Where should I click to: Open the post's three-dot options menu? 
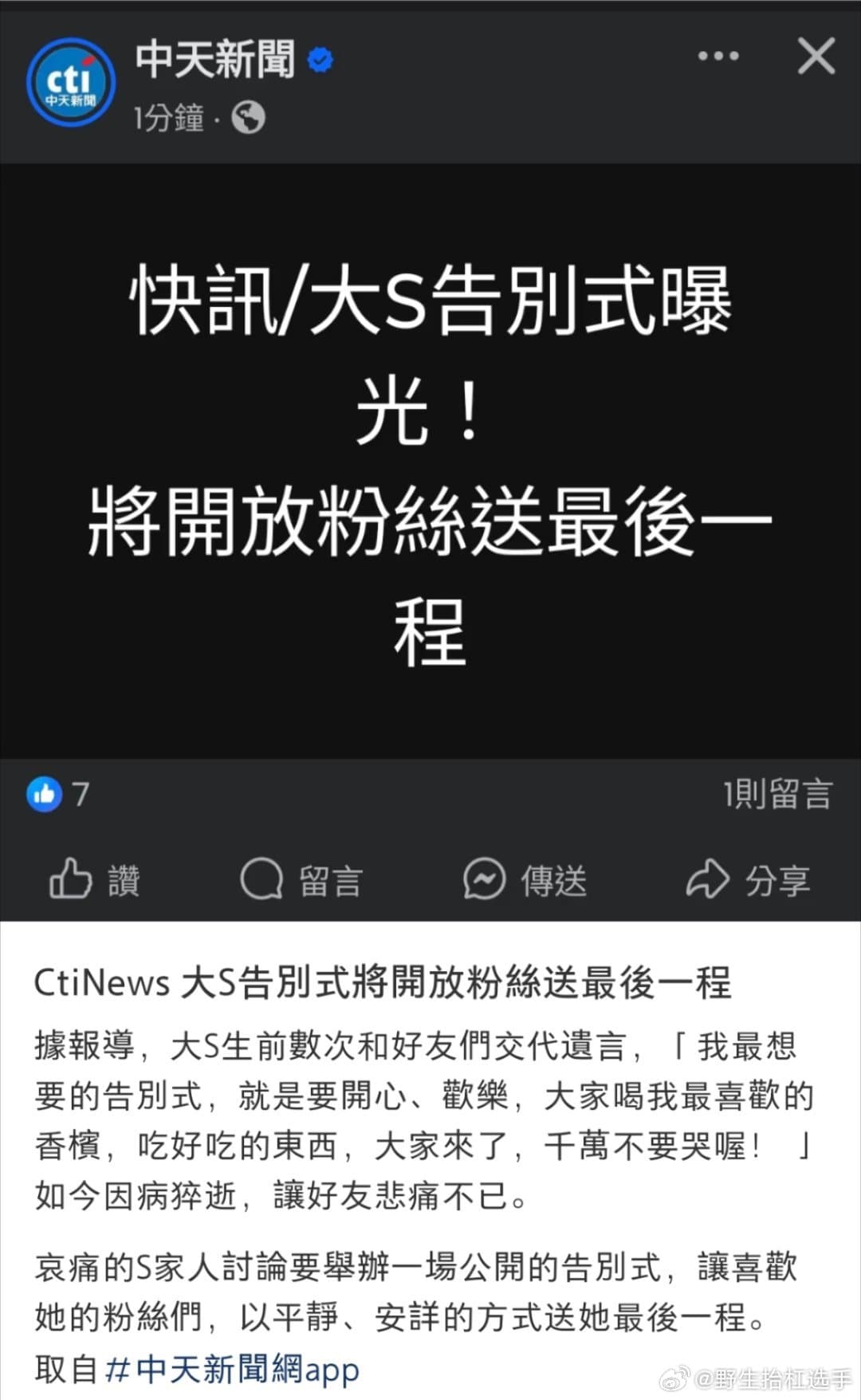point(717,56)
